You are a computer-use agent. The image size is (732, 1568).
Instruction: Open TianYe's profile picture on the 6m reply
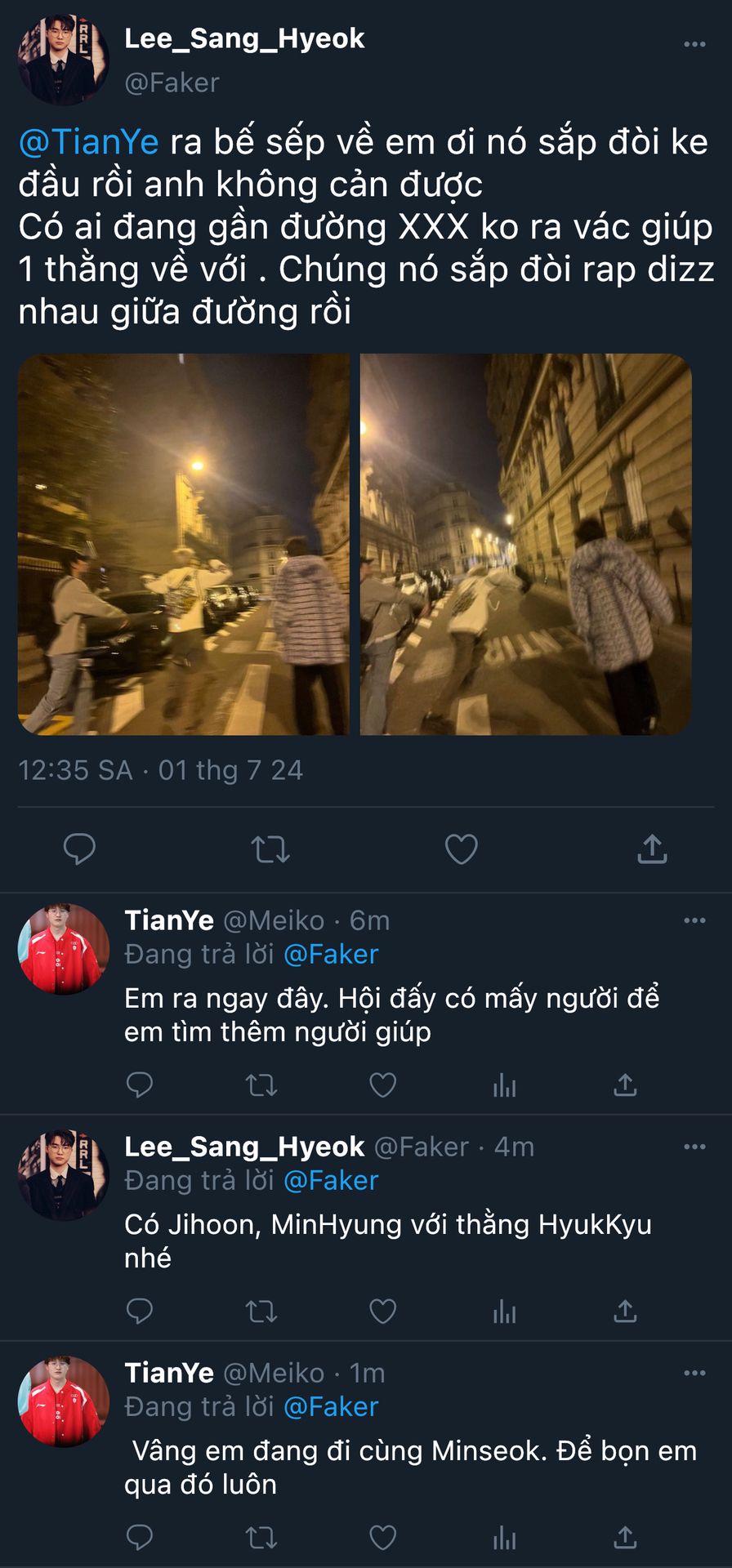(x=64, y=949)
